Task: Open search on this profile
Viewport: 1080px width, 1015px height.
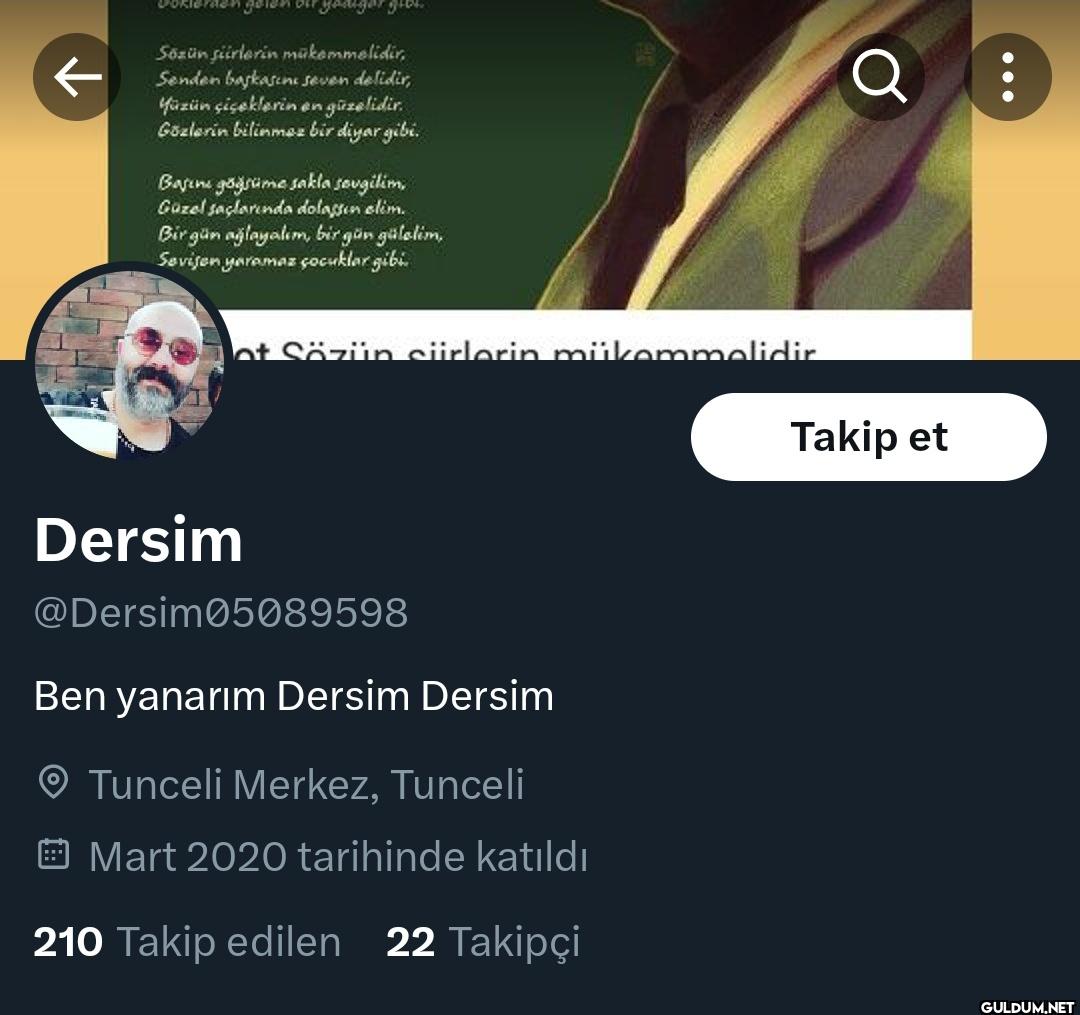Action: tap(880, 77)
